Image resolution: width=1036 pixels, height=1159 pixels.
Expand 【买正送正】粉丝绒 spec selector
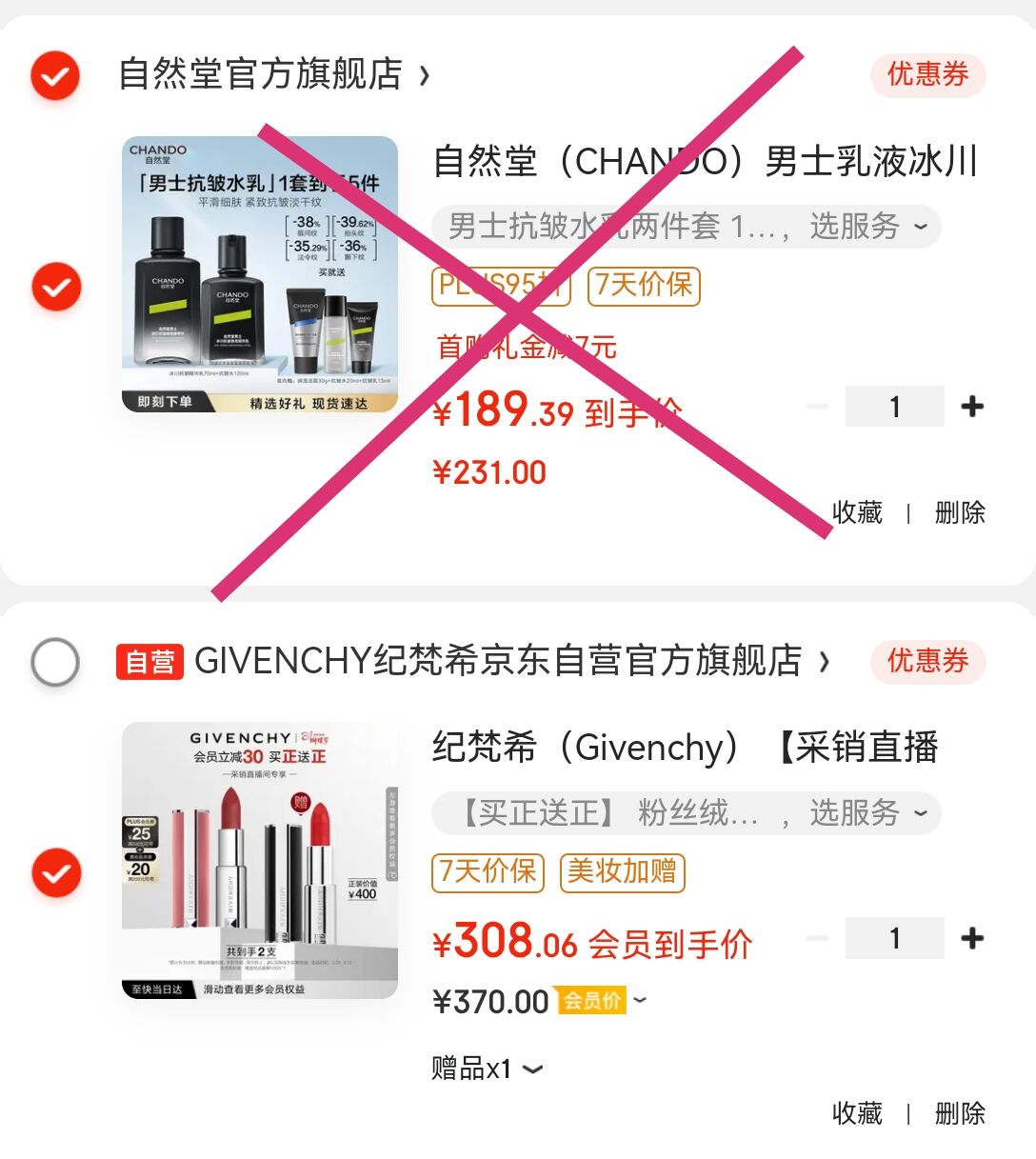point(686,813)
